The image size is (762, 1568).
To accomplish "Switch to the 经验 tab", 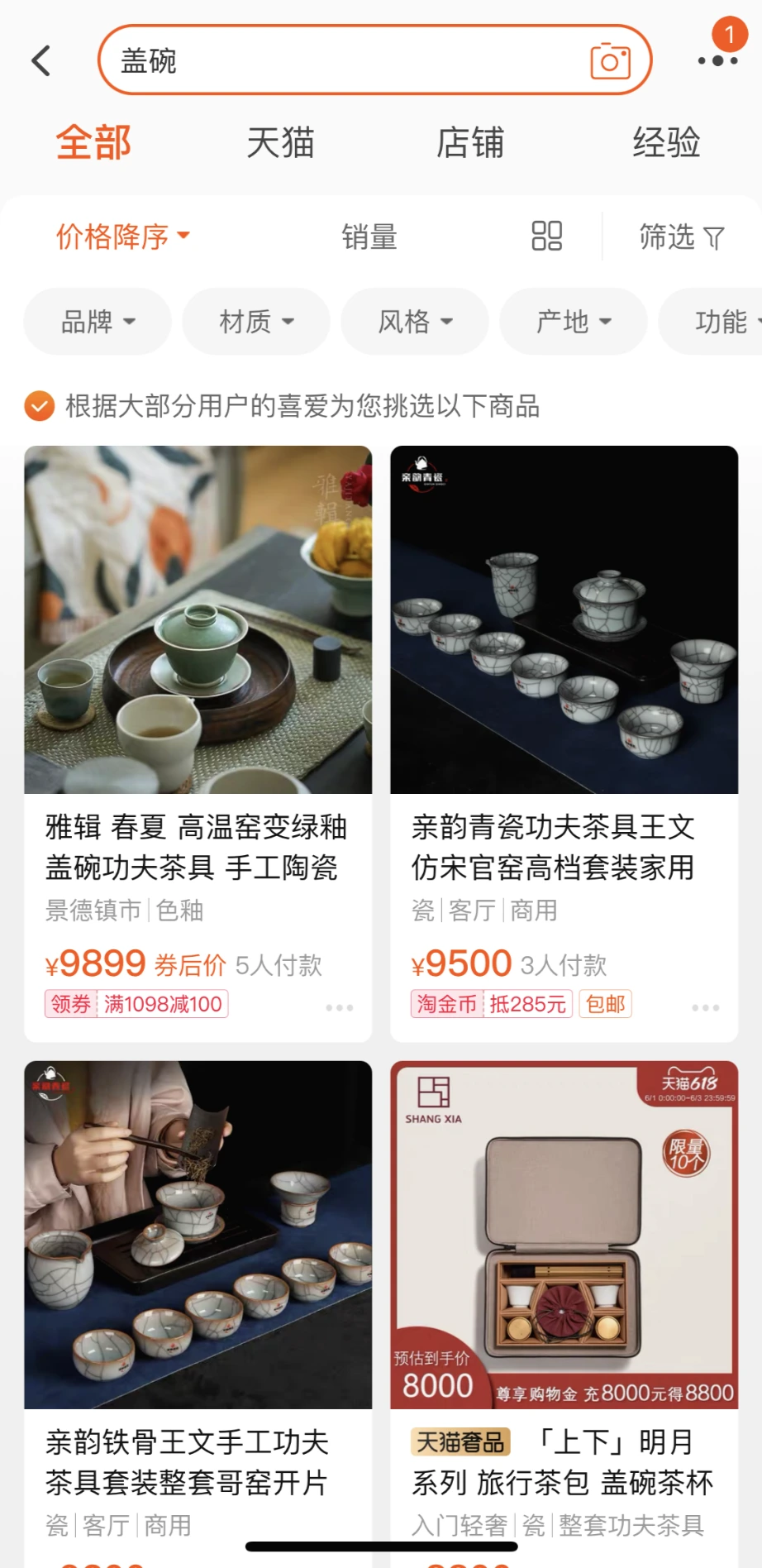I will pos(666,142).
